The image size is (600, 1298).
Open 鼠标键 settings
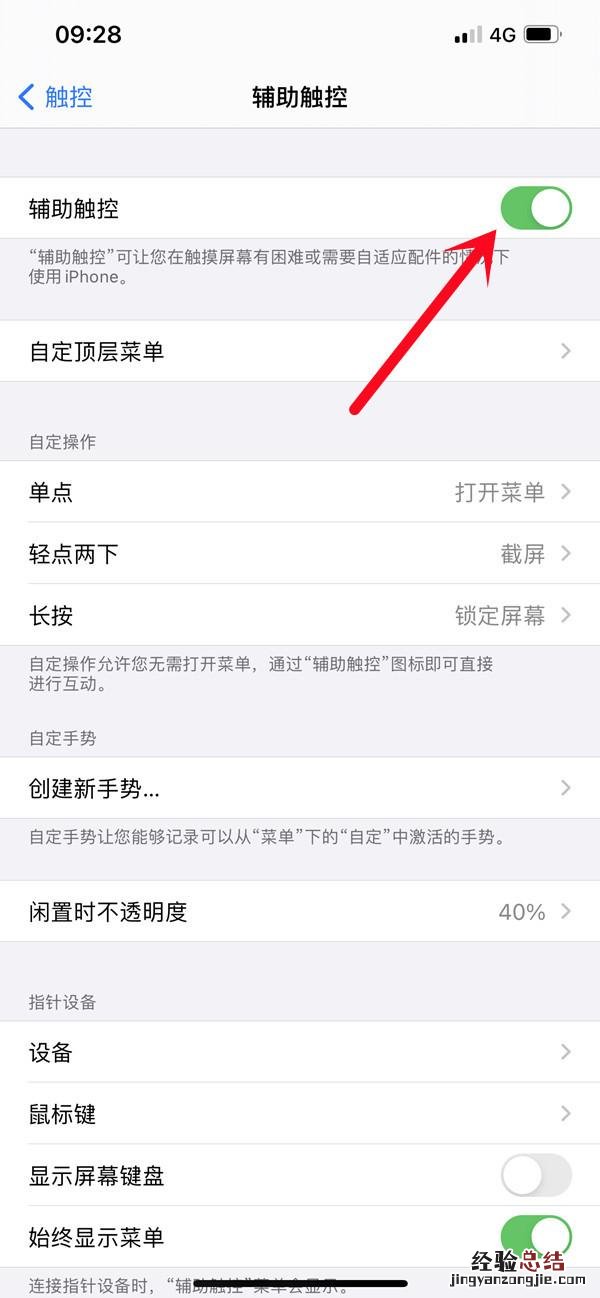tap(300, 1113)
